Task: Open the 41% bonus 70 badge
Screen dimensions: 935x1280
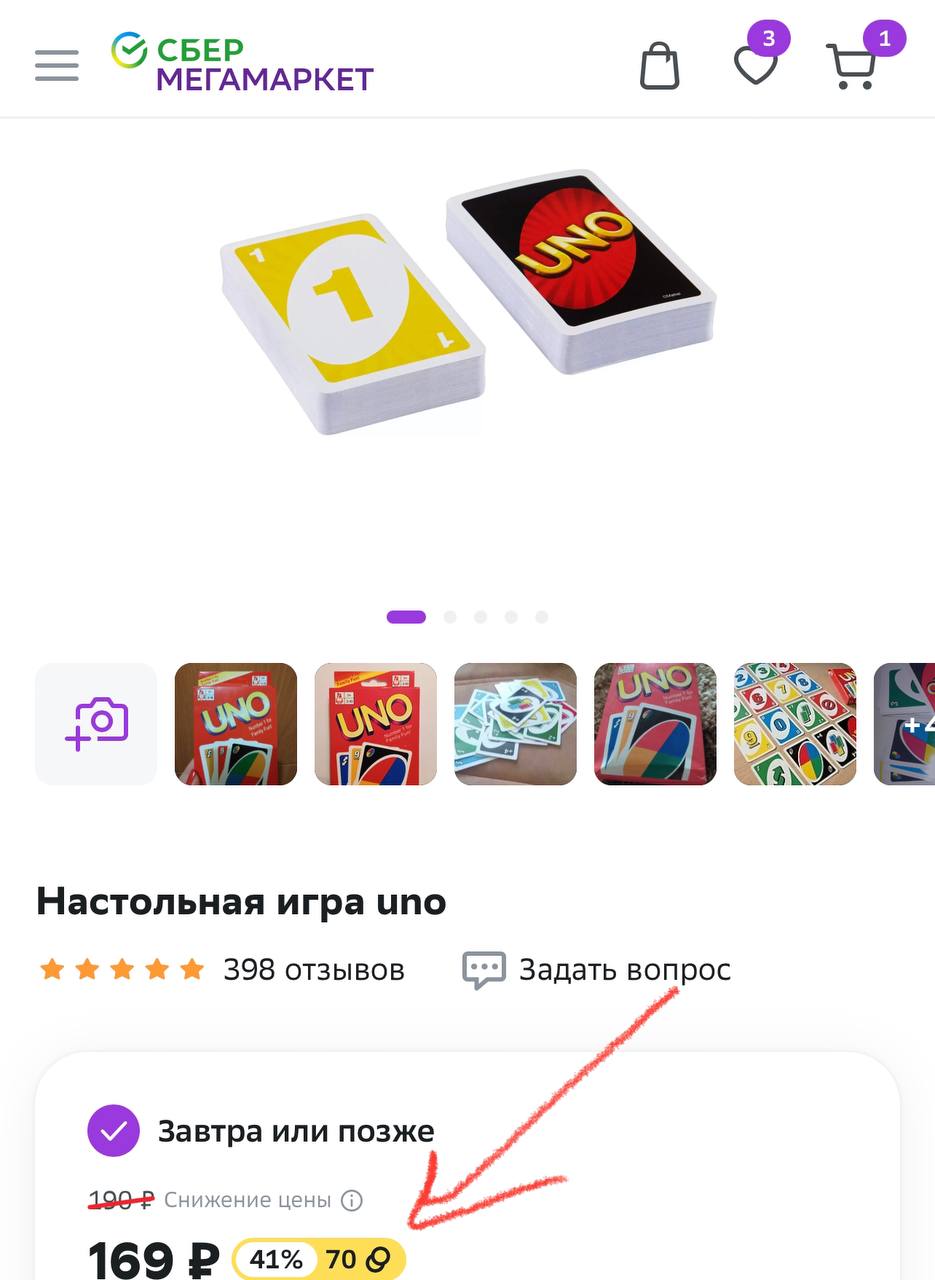Action: [x=319, y=1260]
